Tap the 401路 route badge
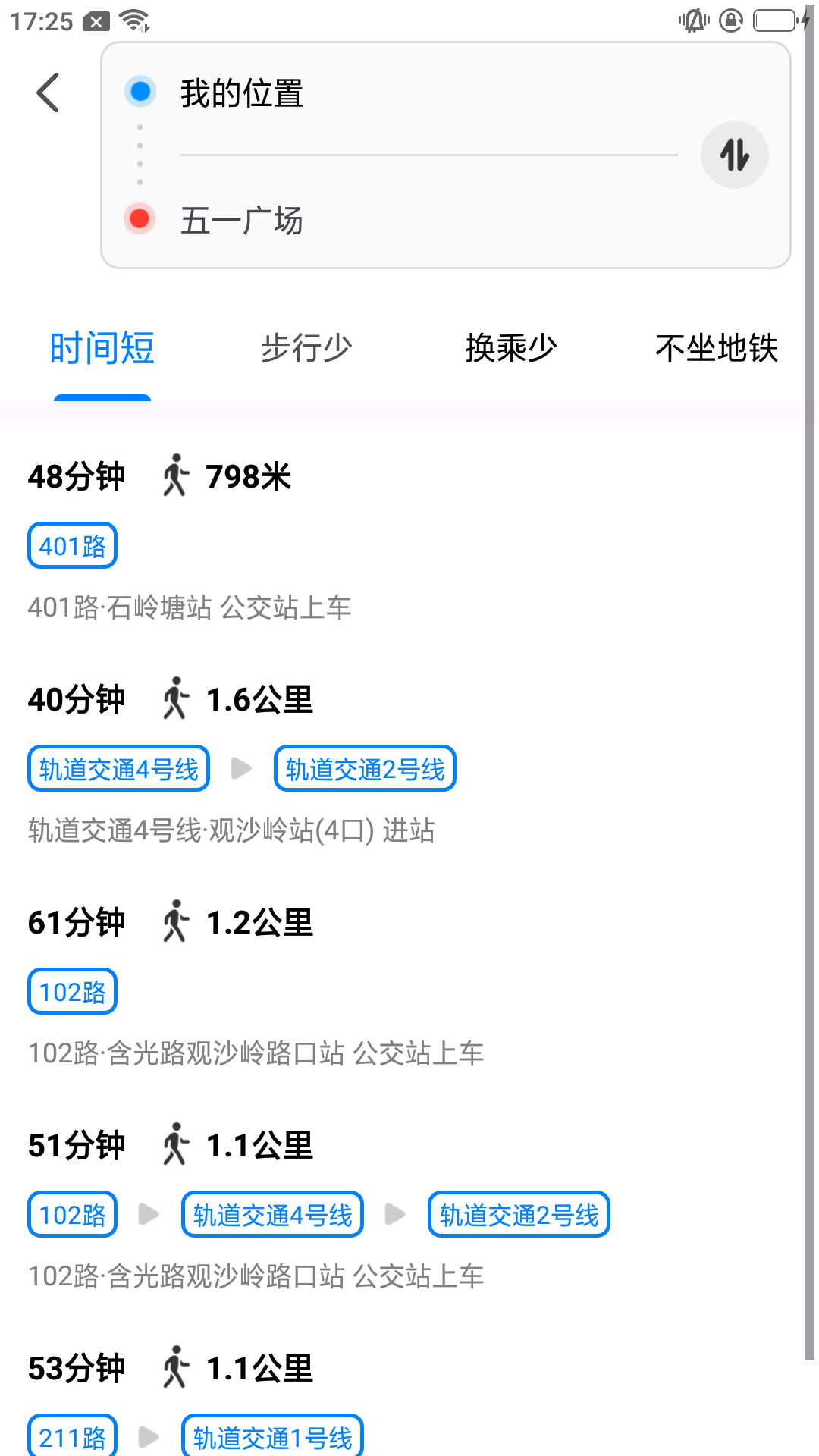Image resolution: width=819 pixels, height=1456 pixels. [x=71, y=544]
